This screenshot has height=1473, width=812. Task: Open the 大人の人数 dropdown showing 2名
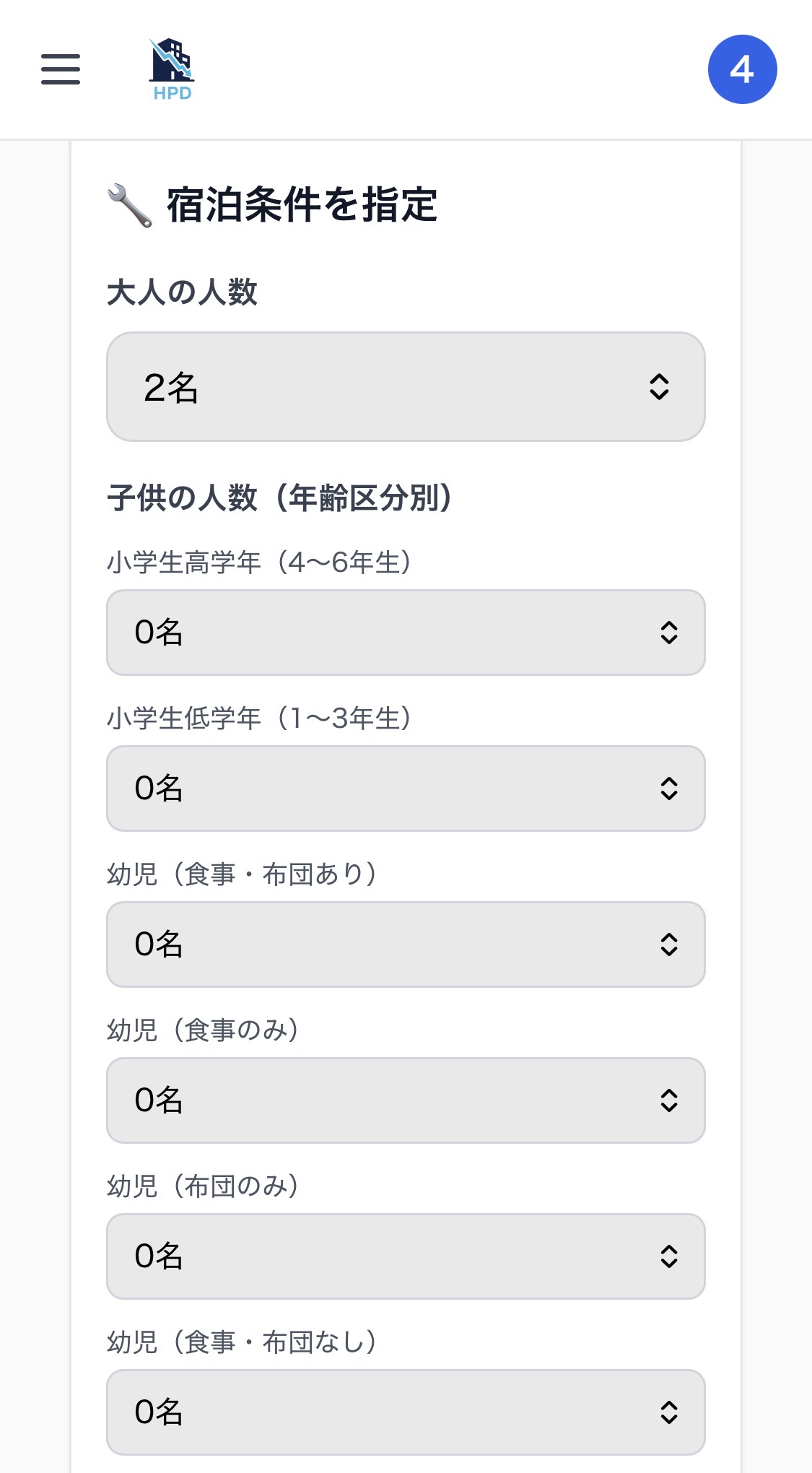point(406,386)
